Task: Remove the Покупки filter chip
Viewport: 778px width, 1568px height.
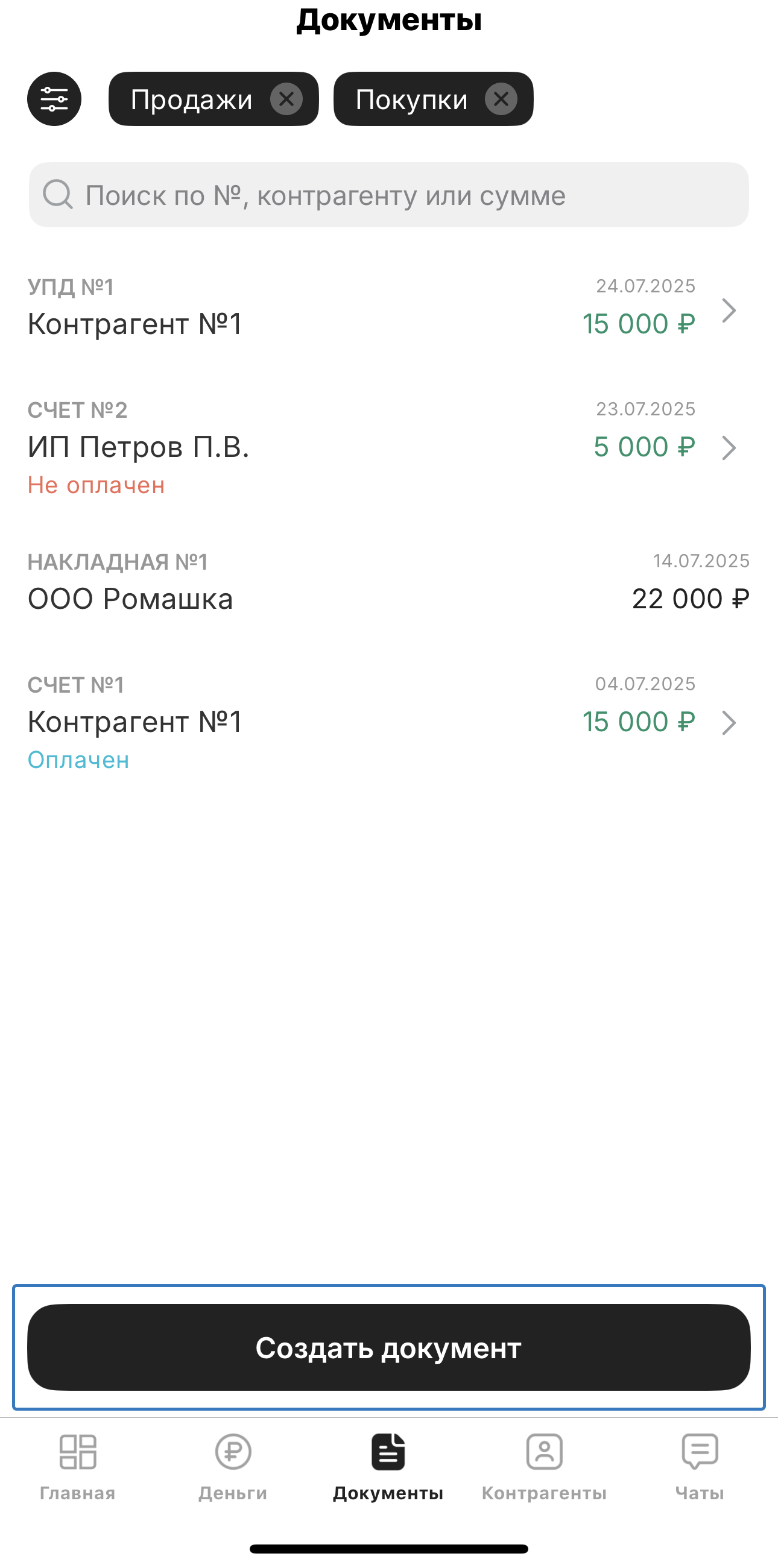Action: 501,99
